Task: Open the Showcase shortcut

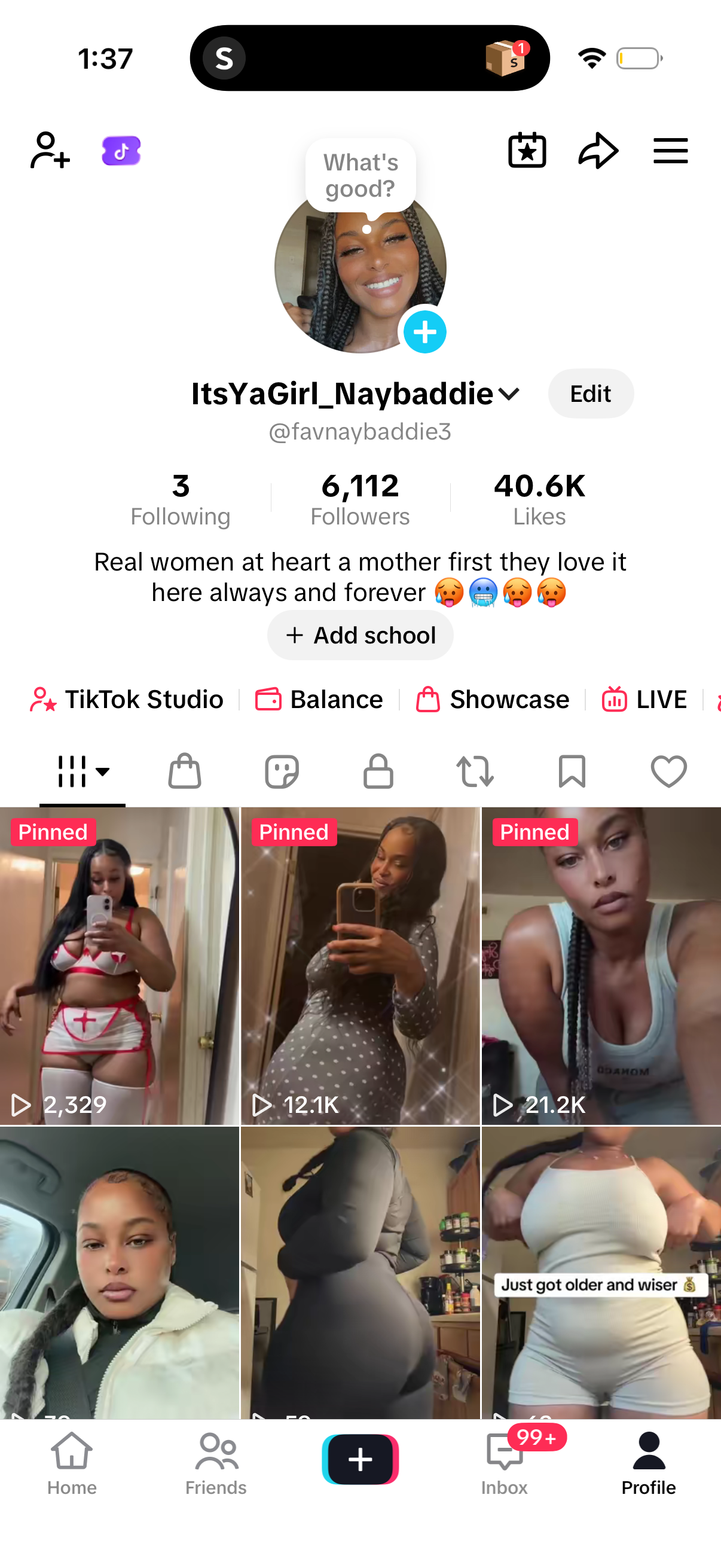Action: point(493,700)
